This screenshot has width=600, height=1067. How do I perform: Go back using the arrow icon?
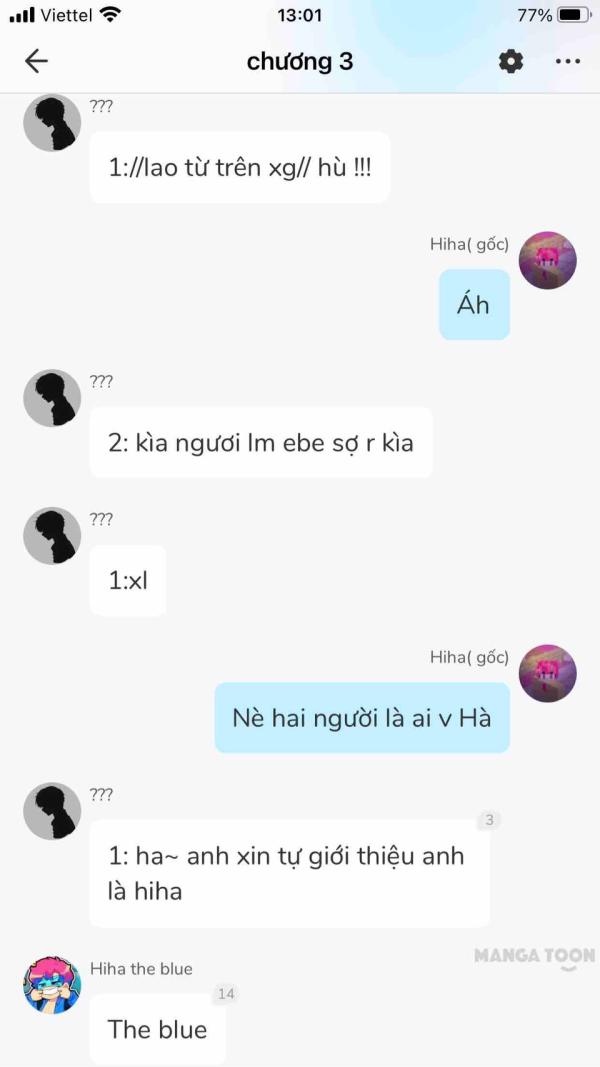pyautogui.click(x=36, y=61)
